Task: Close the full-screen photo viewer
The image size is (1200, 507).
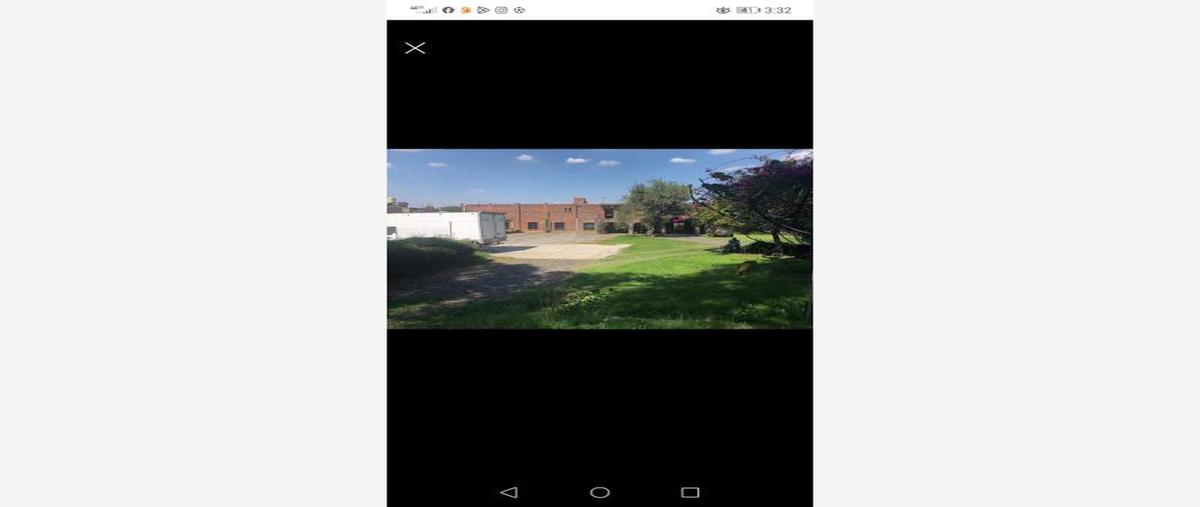Action: coord(415,48)
